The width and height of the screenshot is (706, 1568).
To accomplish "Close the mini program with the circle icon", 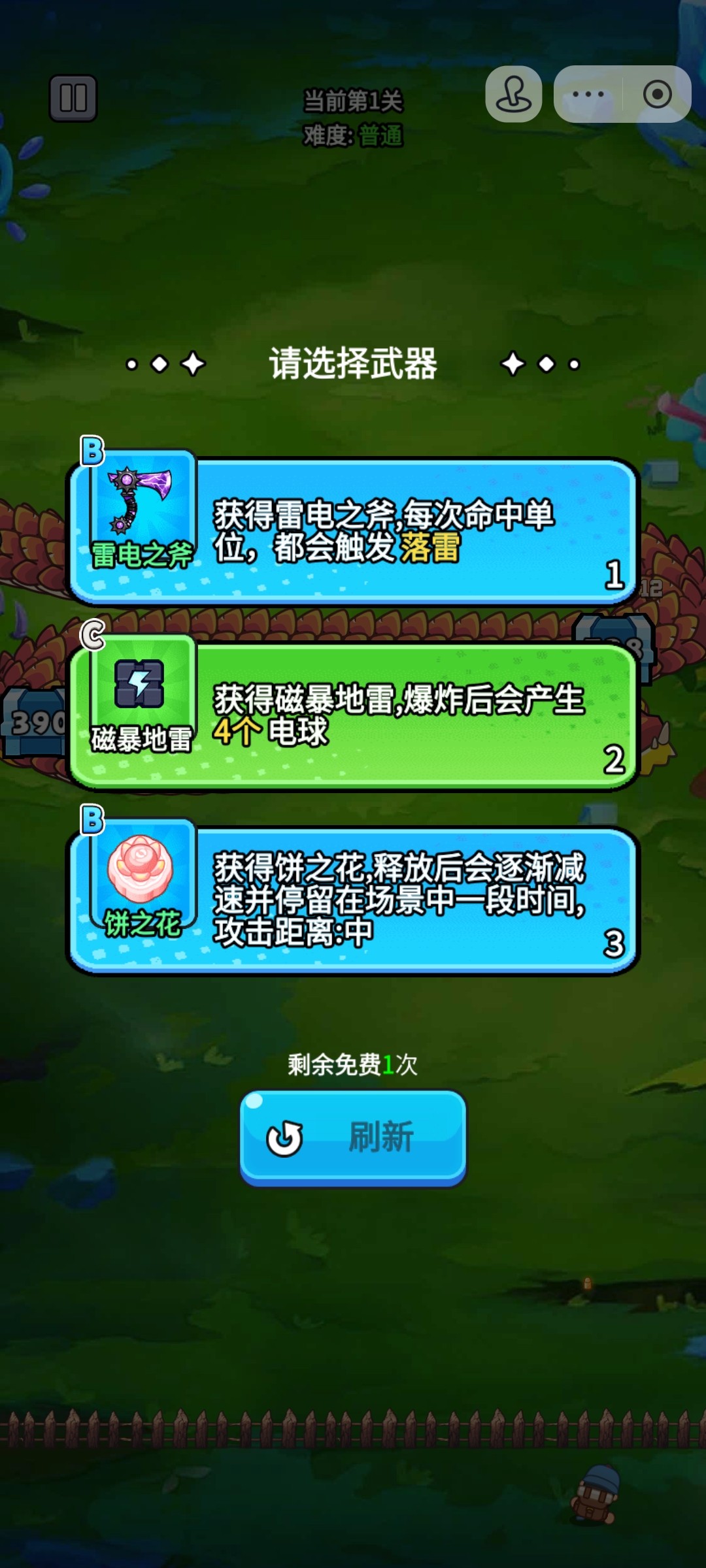I will pyautogui.click(x=657, y=94).
